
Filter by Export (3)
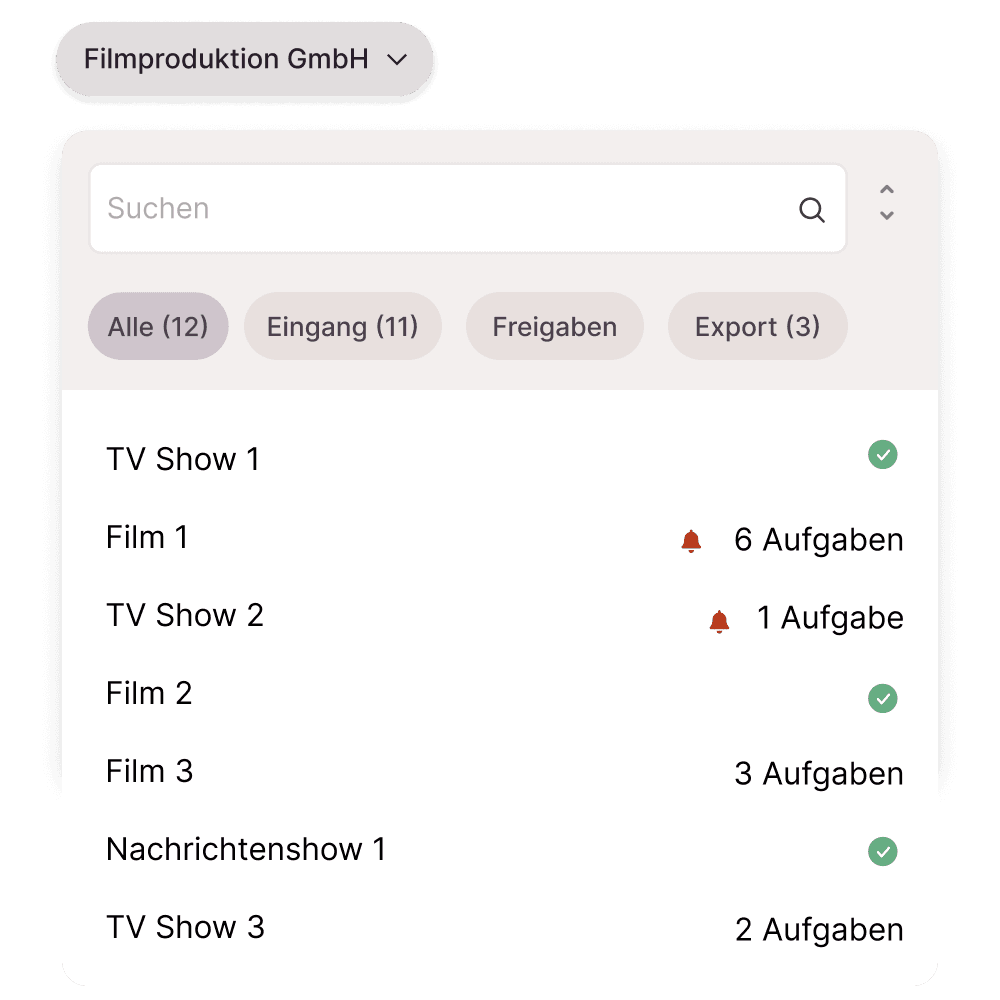pos(757,327)
